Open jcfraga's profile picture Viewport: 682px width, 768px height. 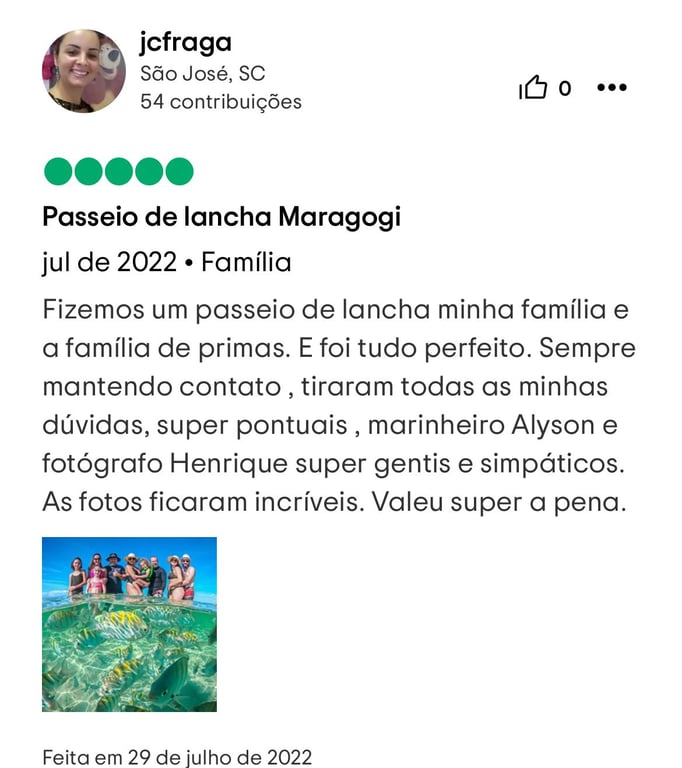click(x=84, y=71)
